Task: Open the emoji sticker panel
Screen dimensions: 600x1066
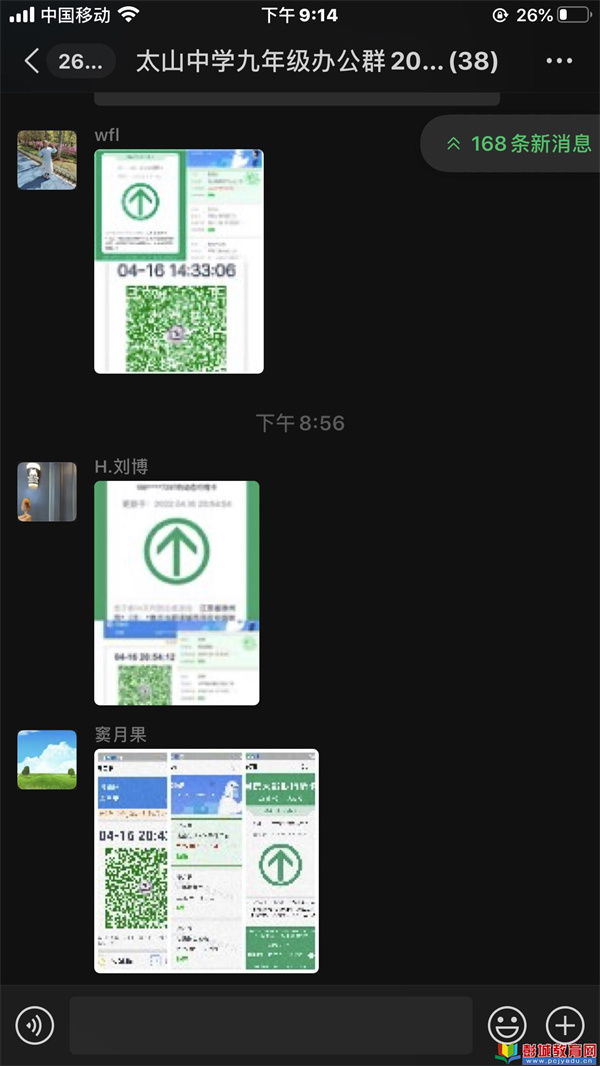Action: tap(507, 1025)
